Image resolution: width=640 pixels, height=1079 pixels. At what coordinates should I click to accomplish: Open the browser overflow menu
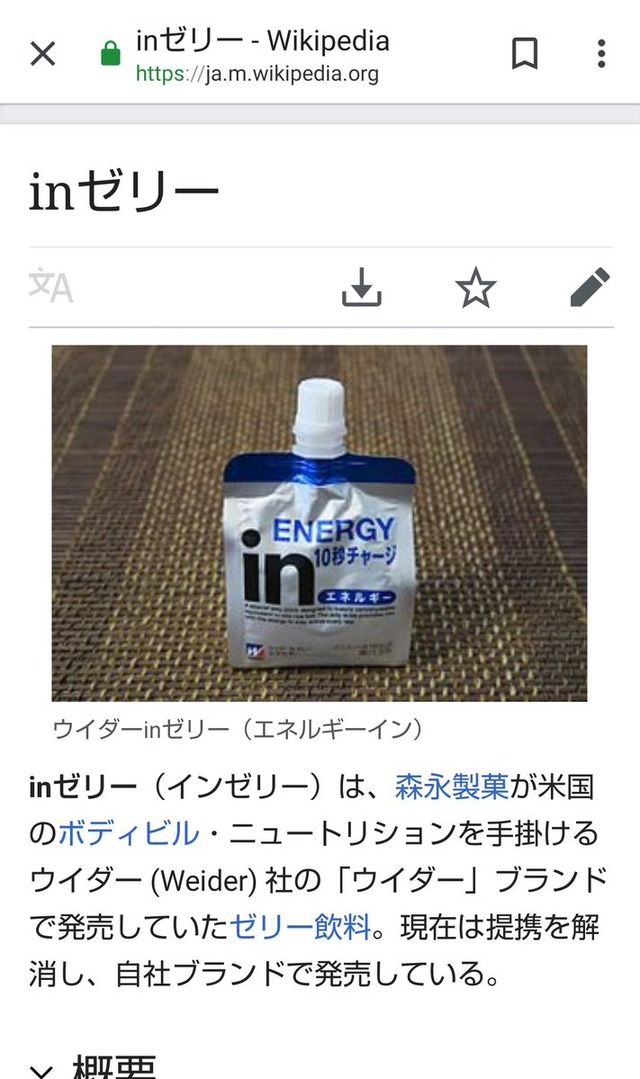(600, 53)
